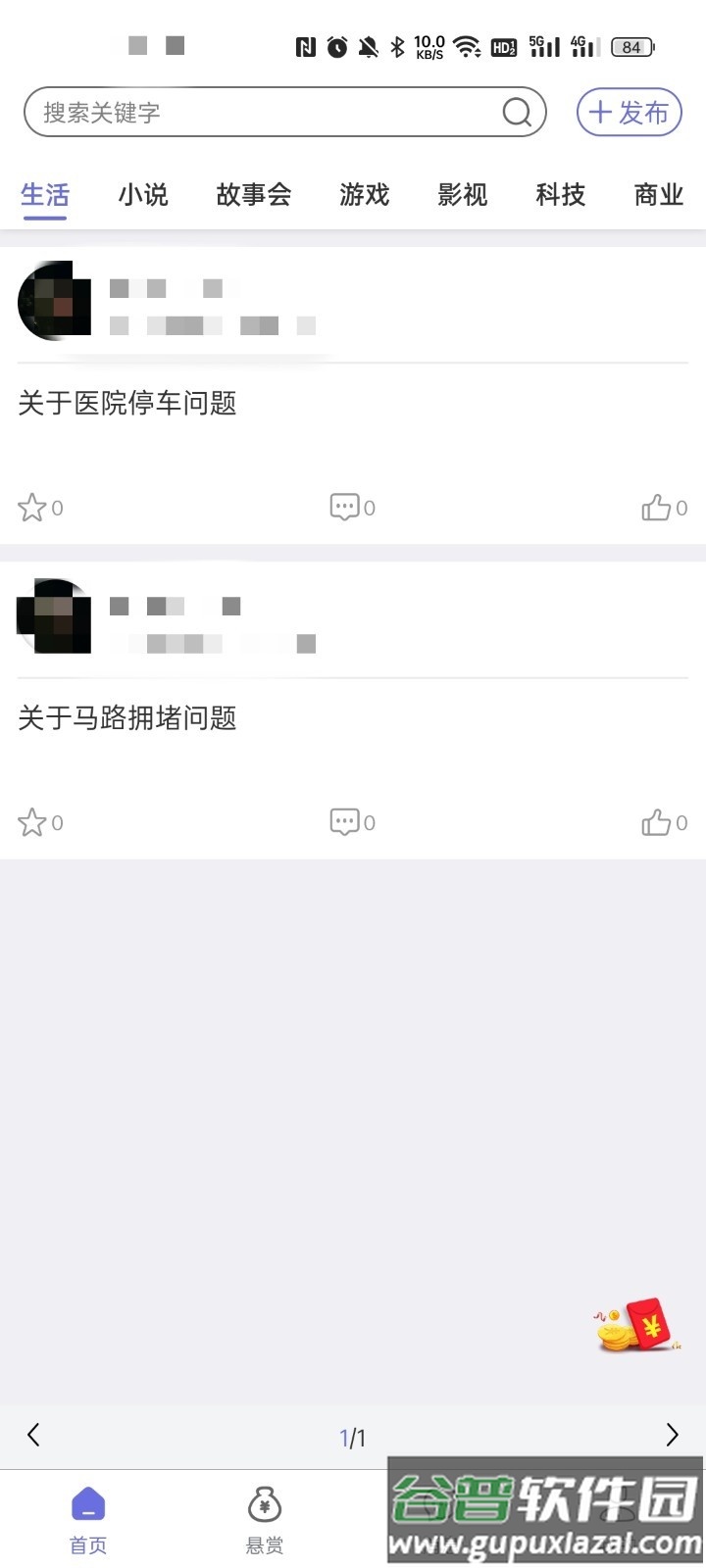The image size is (706, 1568).
Task: Star the 马路拥堵问题 post
Action: 32,822
